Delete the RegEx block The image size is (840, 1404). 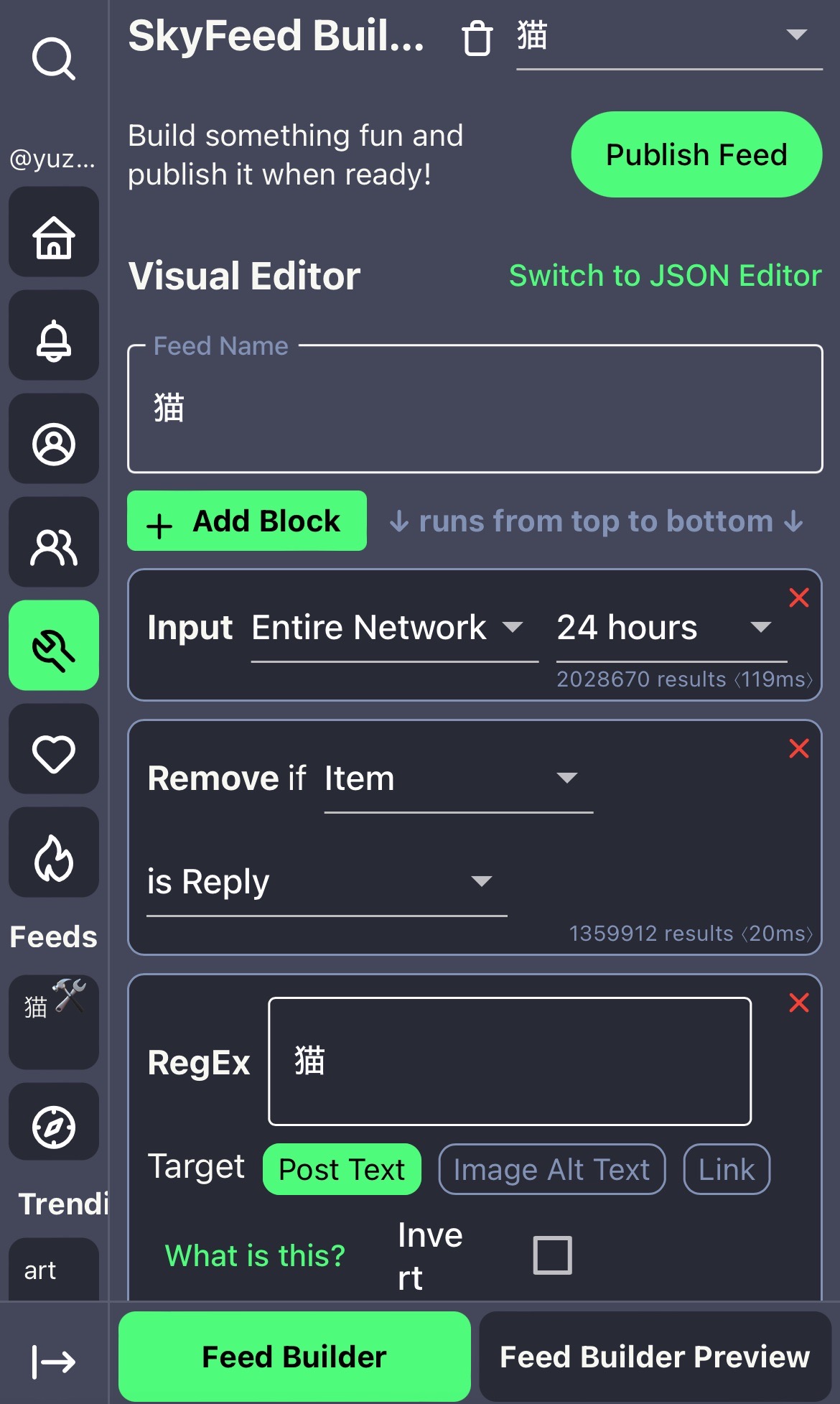[x=798, y=1003]
